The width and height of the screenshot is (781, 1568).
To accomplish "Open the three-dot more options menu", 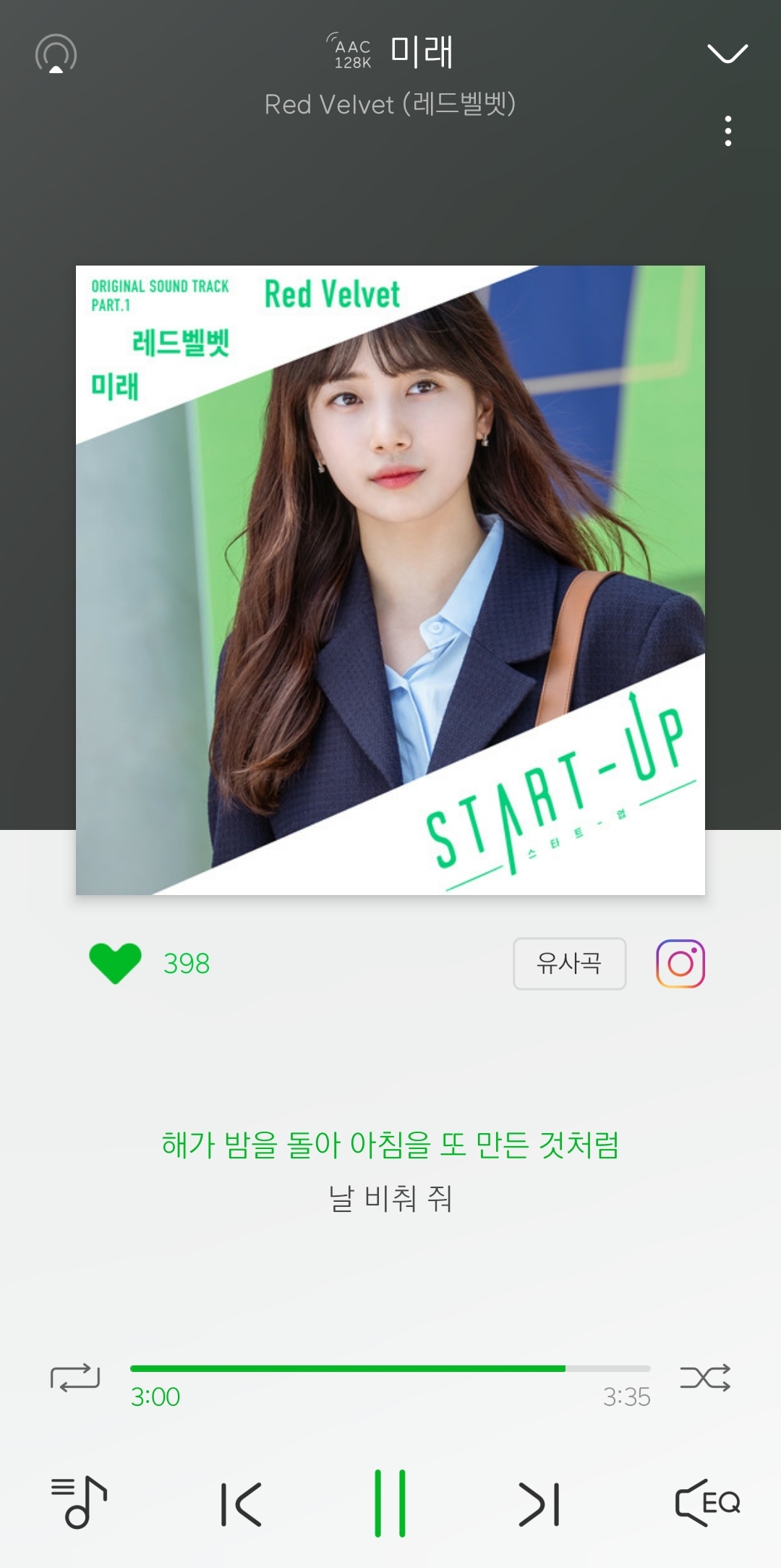I will click(730, 129).
